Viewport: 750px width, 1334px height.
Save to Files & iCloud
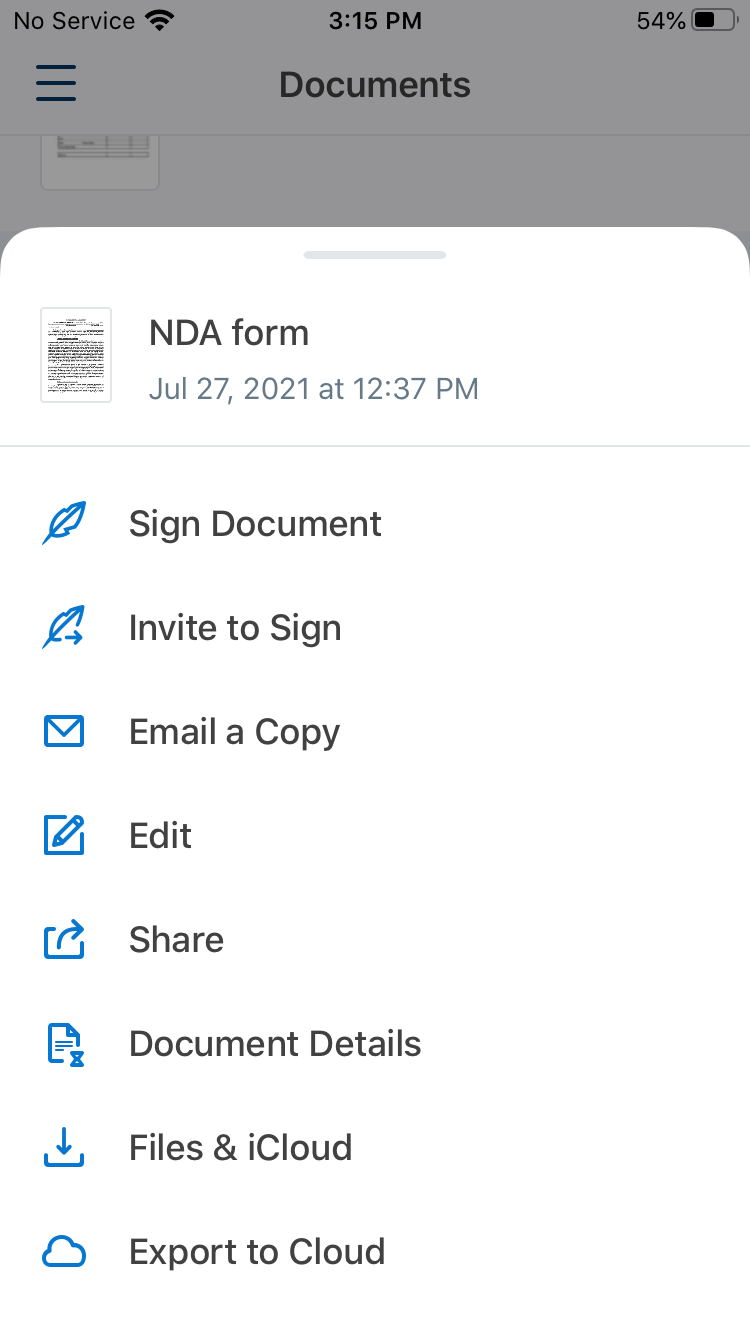coord(240,1148)
